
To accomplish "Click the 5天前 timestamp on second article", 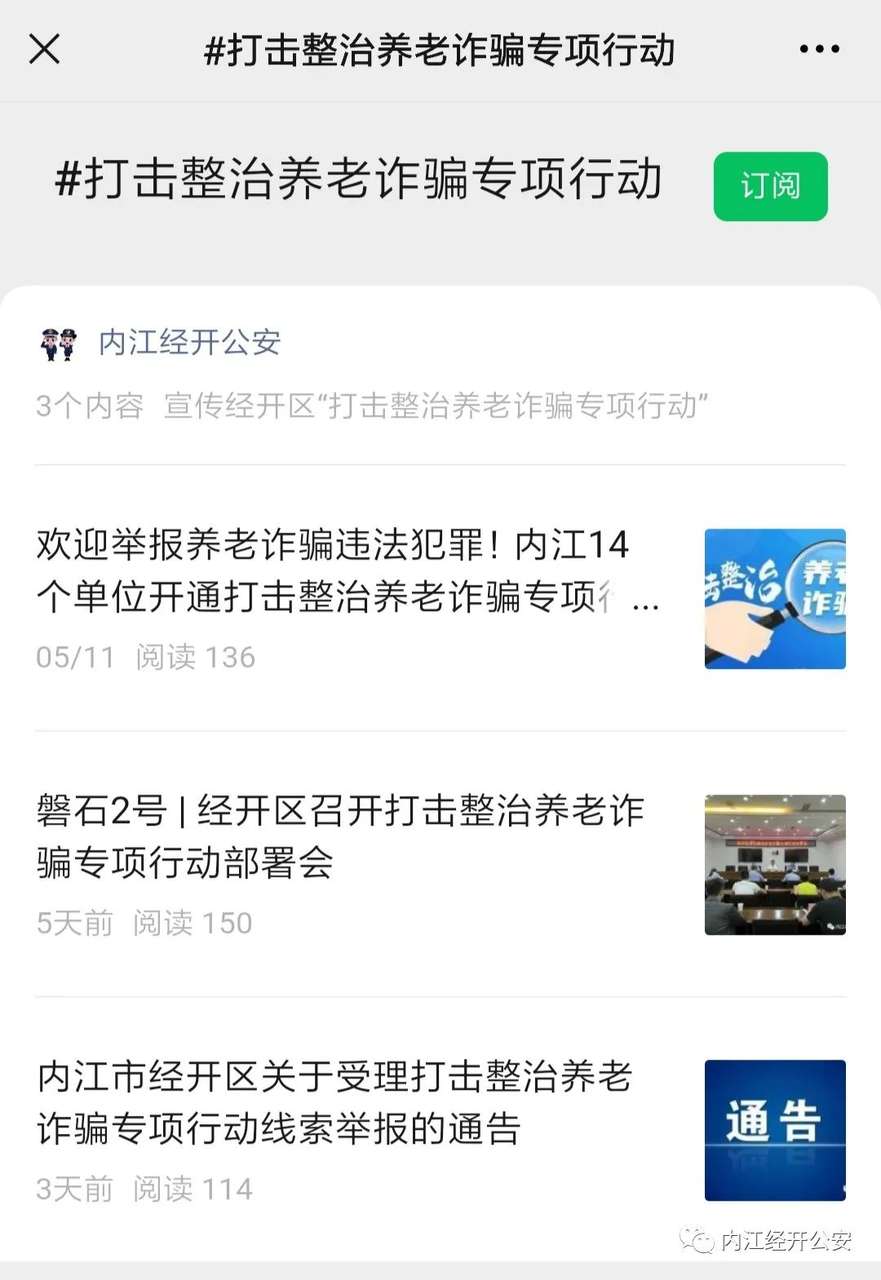I will click(x=75, y=923).
